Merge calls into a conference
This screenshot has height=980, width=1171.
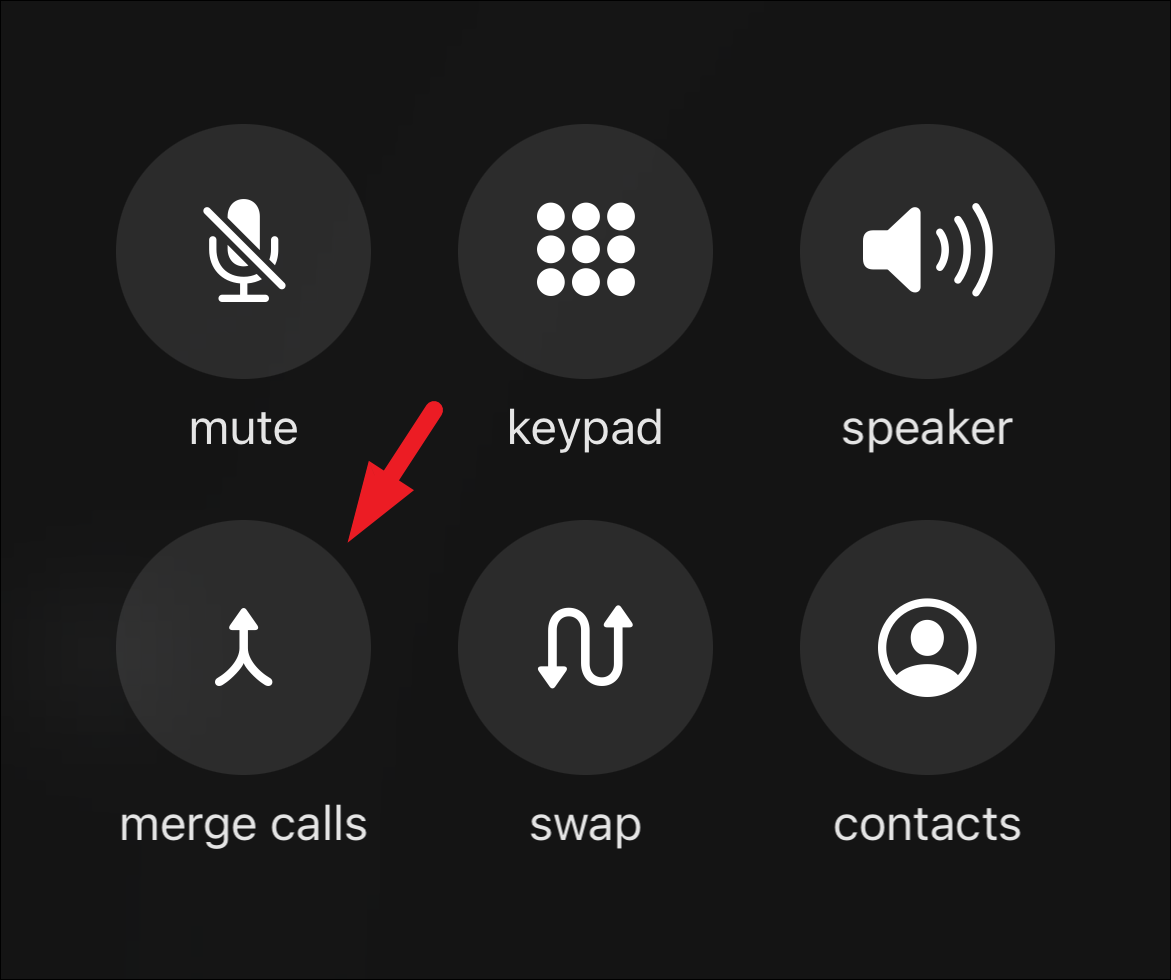tap(243, 647)
